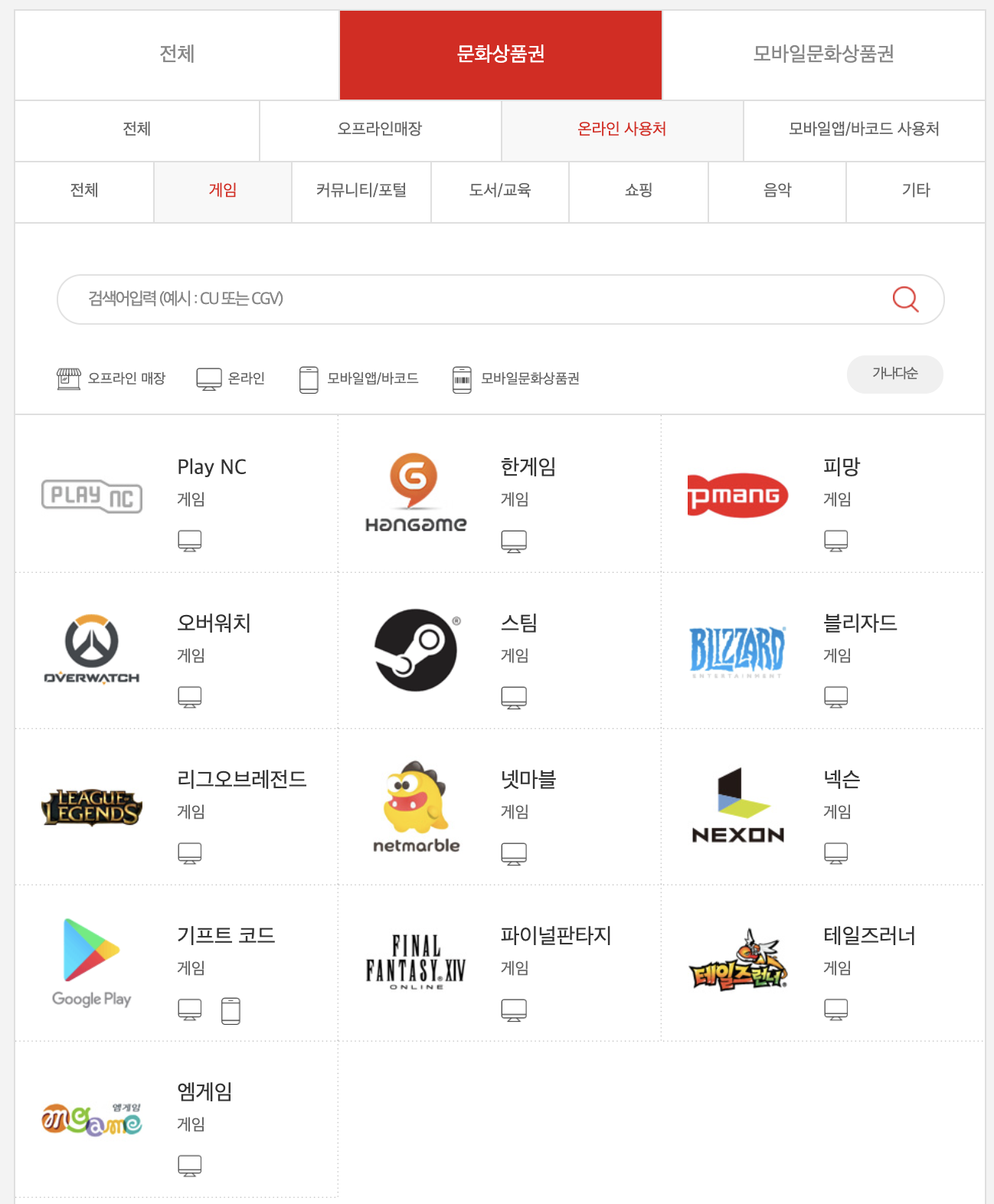Screen dimensions: 994x1204
Task: Switch filter to 오프라인매장
Action: pyautogui.click(x=380, y=130)
